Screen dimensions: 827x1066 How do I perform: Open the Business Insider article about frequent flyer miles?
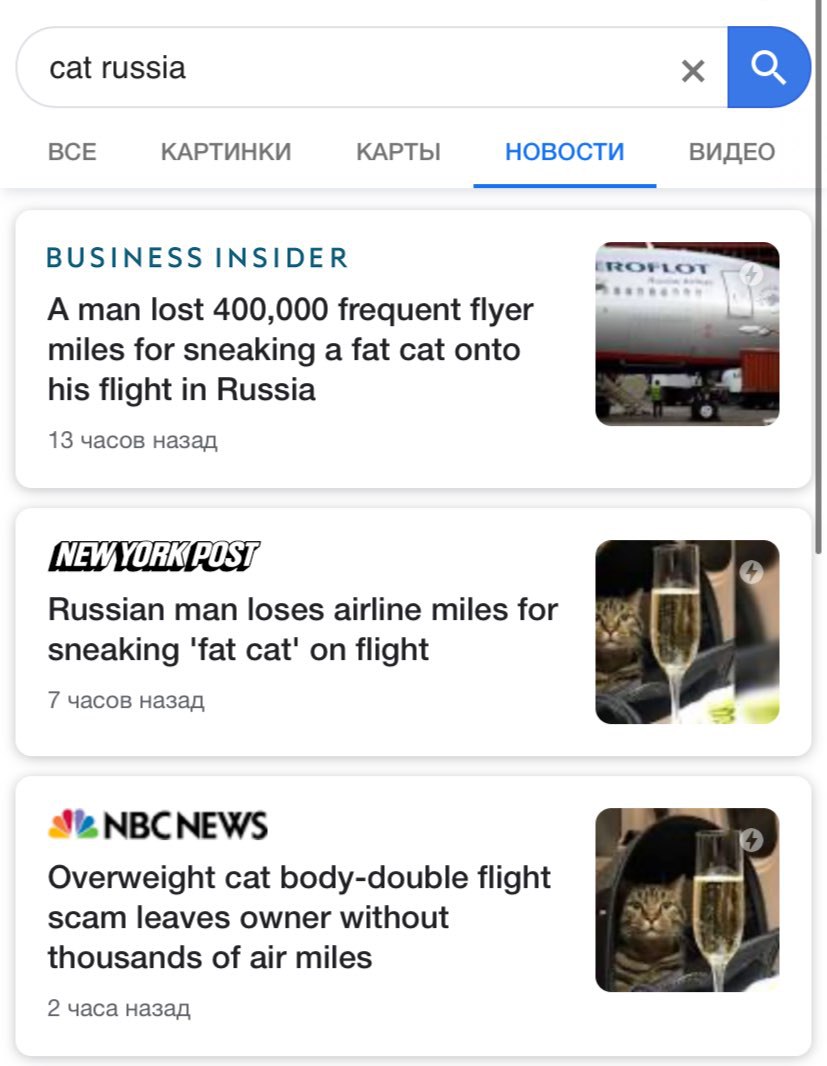(x=290, y=350)
